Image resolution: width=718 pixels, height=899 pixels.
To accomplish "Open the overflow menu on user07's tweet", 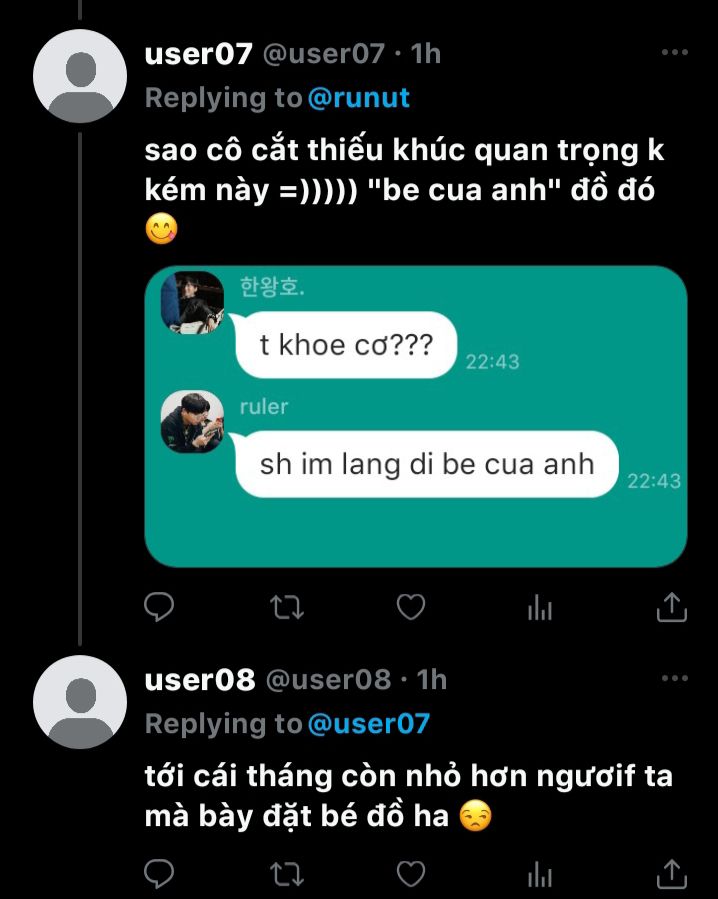I will [674, 52].
